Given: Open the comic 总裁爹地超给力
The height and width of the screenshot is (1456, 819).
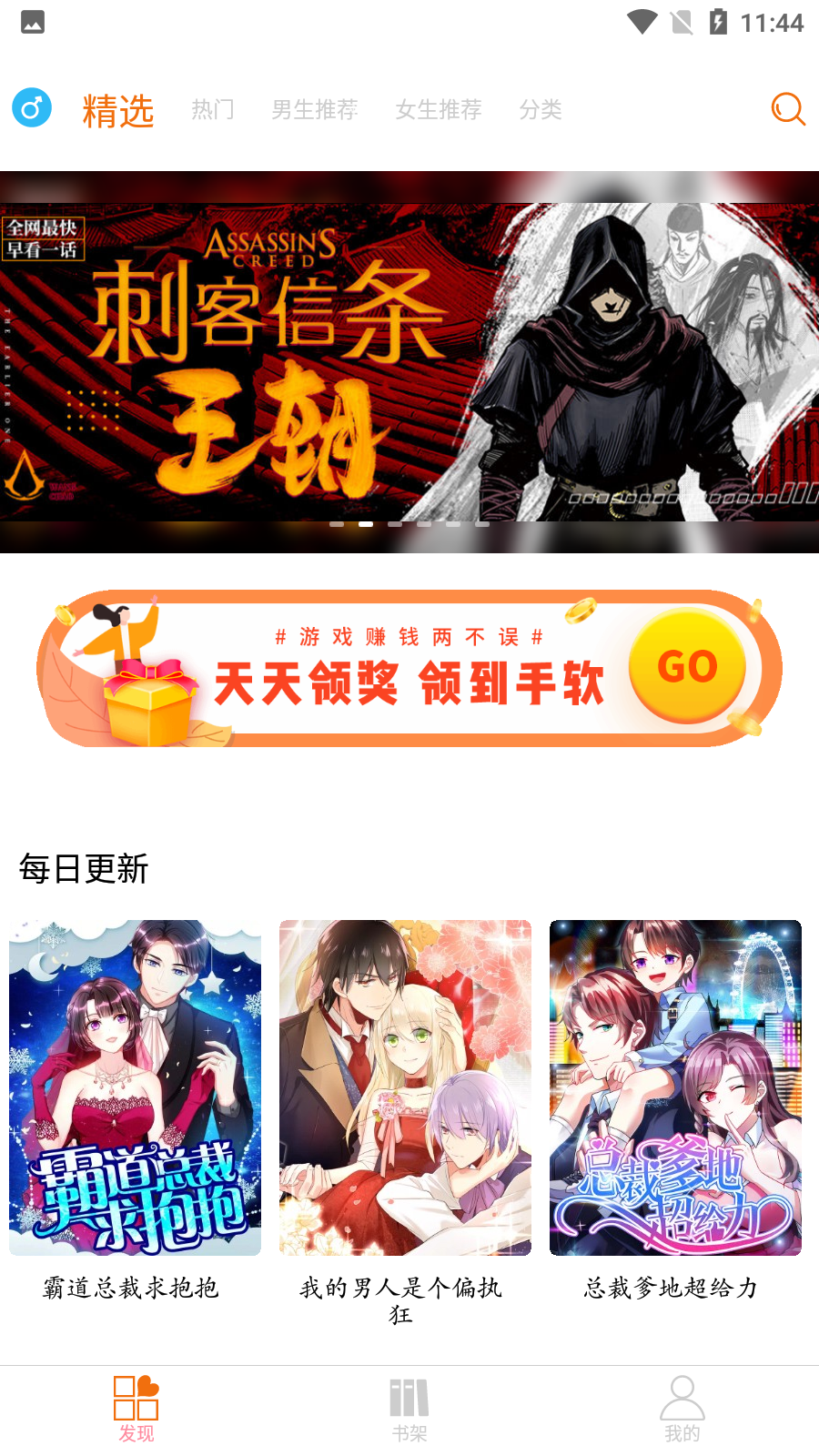Looking at the screenshot, I should [675, 1087].
